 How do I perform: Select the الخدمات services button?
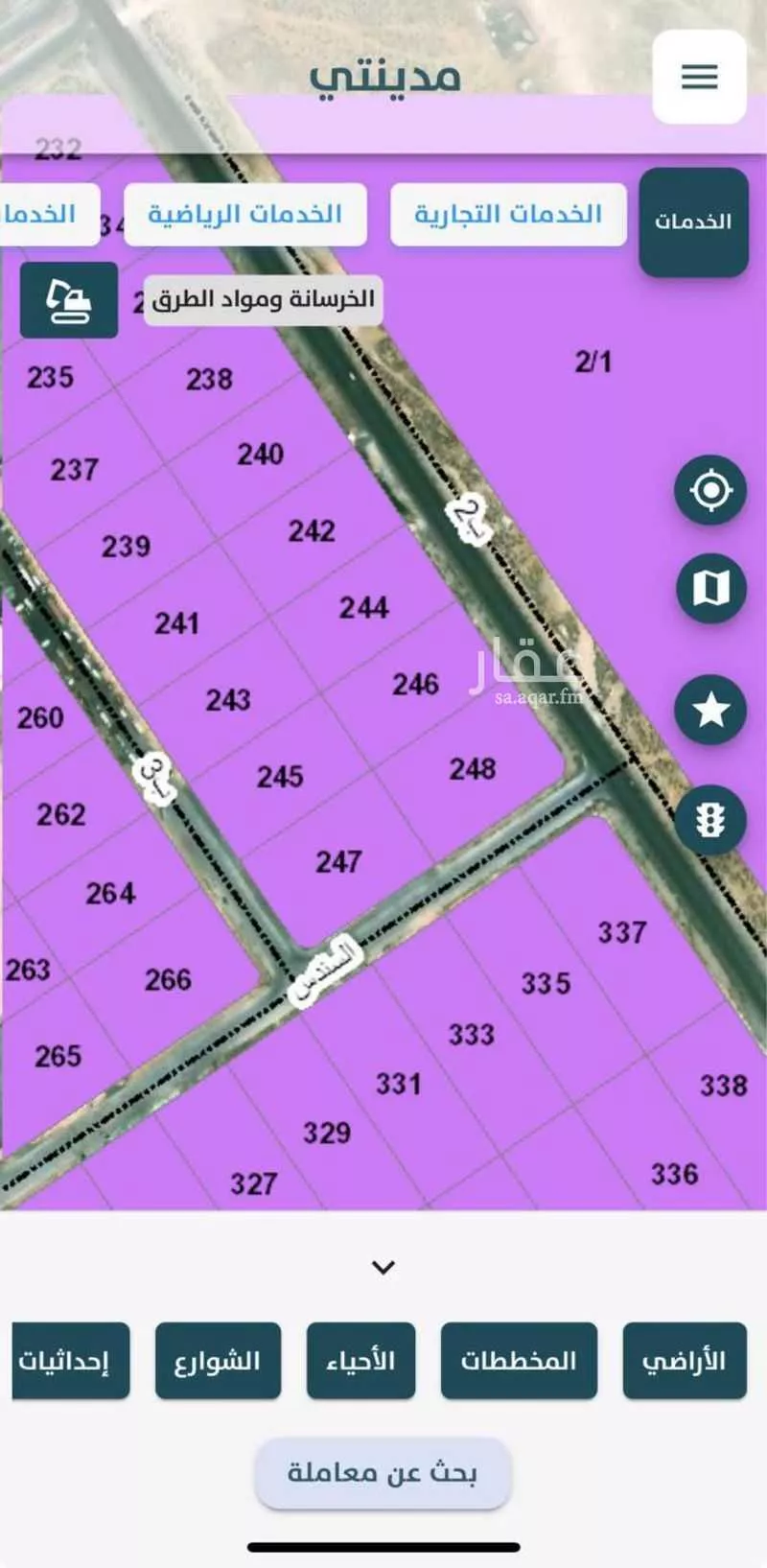click(693, 222)
